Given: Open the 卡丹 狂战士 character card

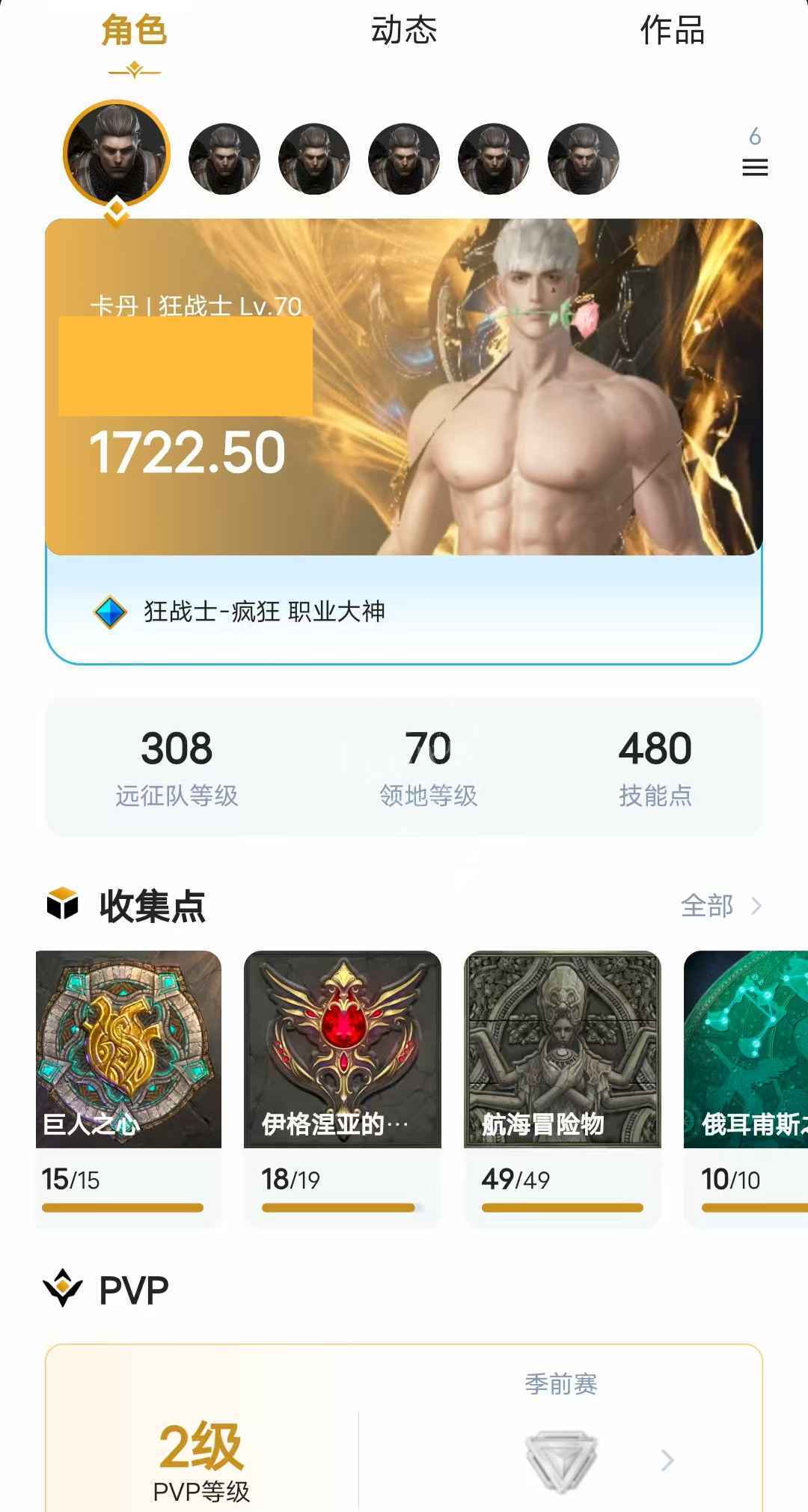Looking at the screenshot, I should tap(404, 387).
